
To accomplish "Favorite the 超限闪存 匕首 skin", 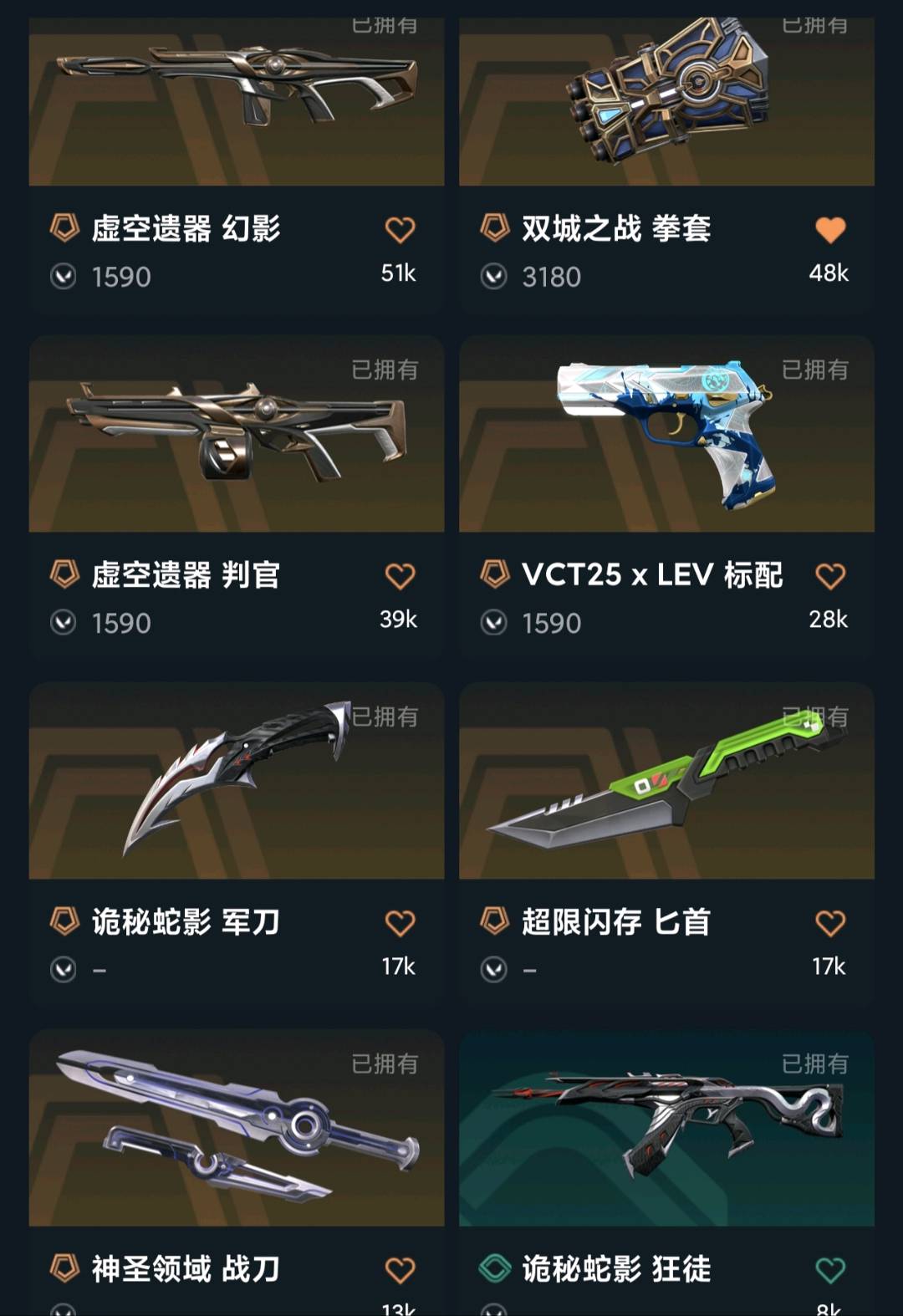I will (830, 923).
